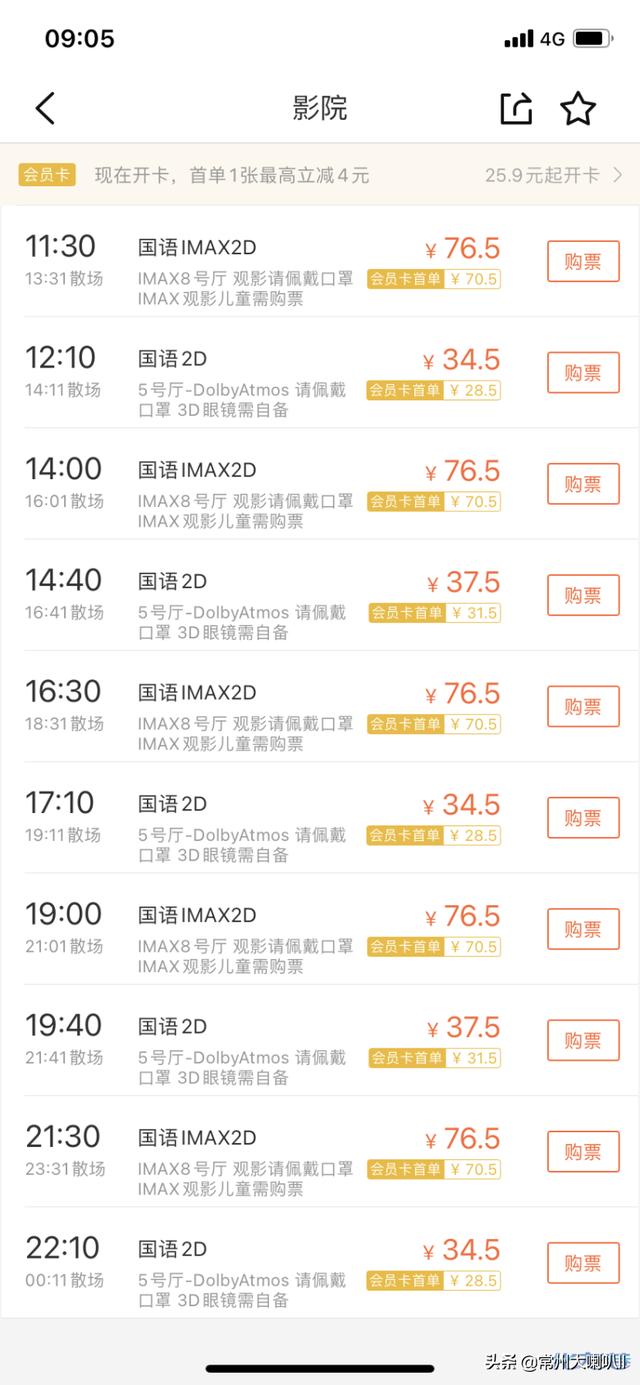
Task: Open the 会员卡 membership card banner
Action: pyautogui.click(x=320, y=175)
